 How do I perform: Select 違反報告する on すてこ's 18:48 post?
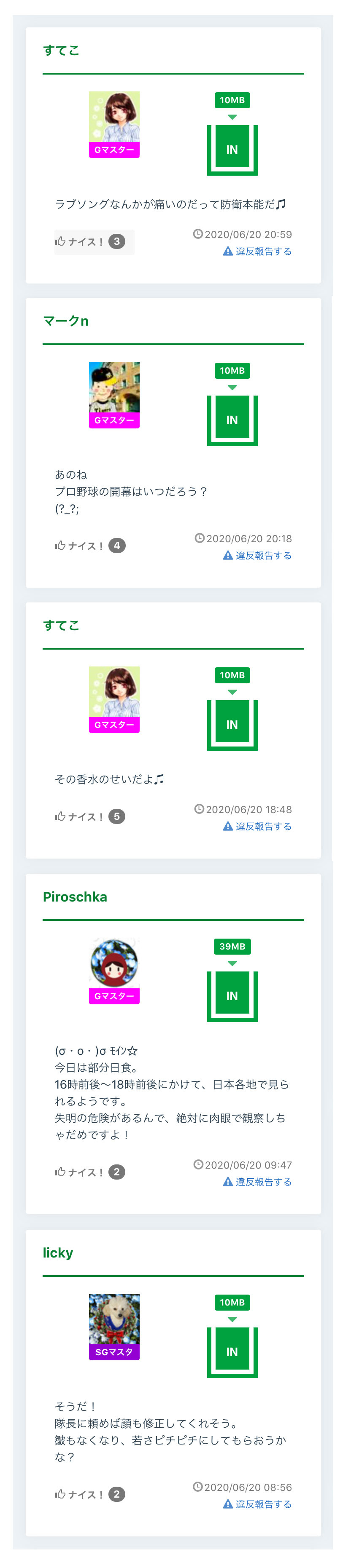(x=257, y=826)
